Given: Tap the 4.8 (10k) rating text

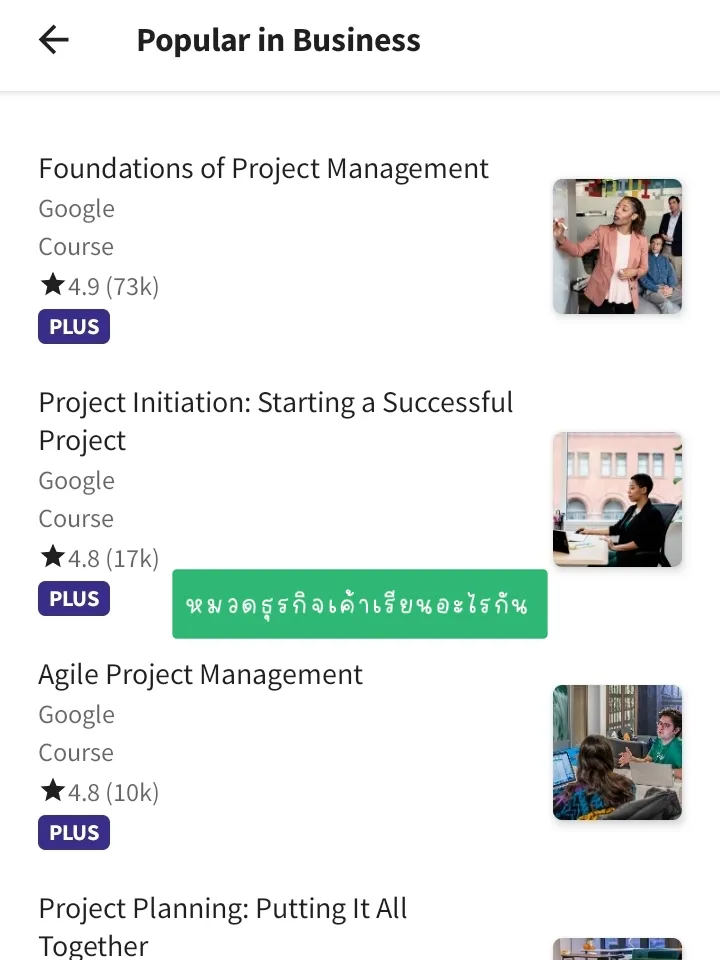Looking at the screenshot, I should click(113, 791).
